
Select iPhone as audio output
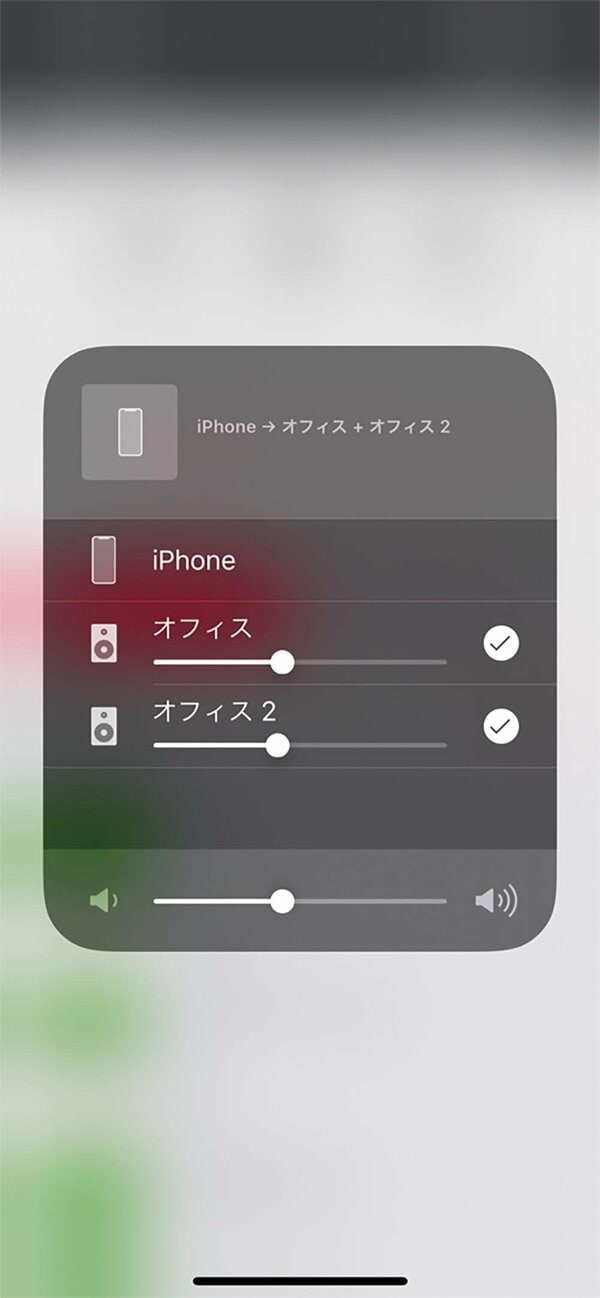click(x=193, y=560)
